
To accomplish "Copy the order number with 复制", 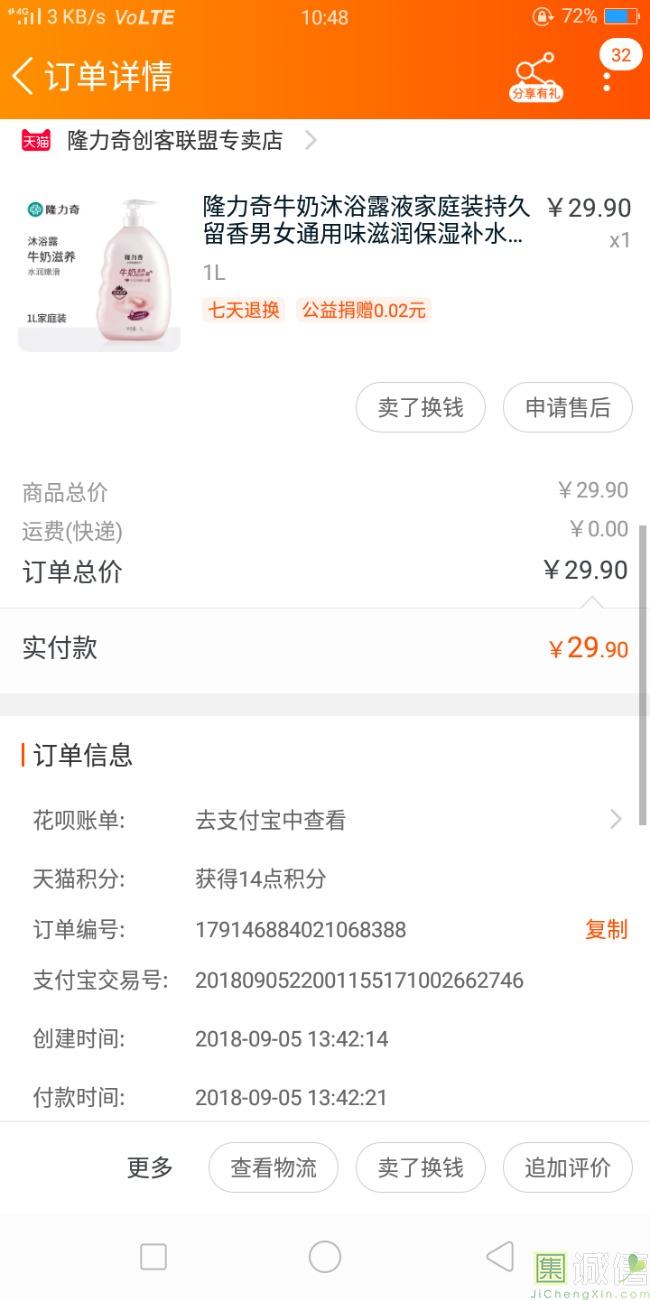I will [606, 930].
